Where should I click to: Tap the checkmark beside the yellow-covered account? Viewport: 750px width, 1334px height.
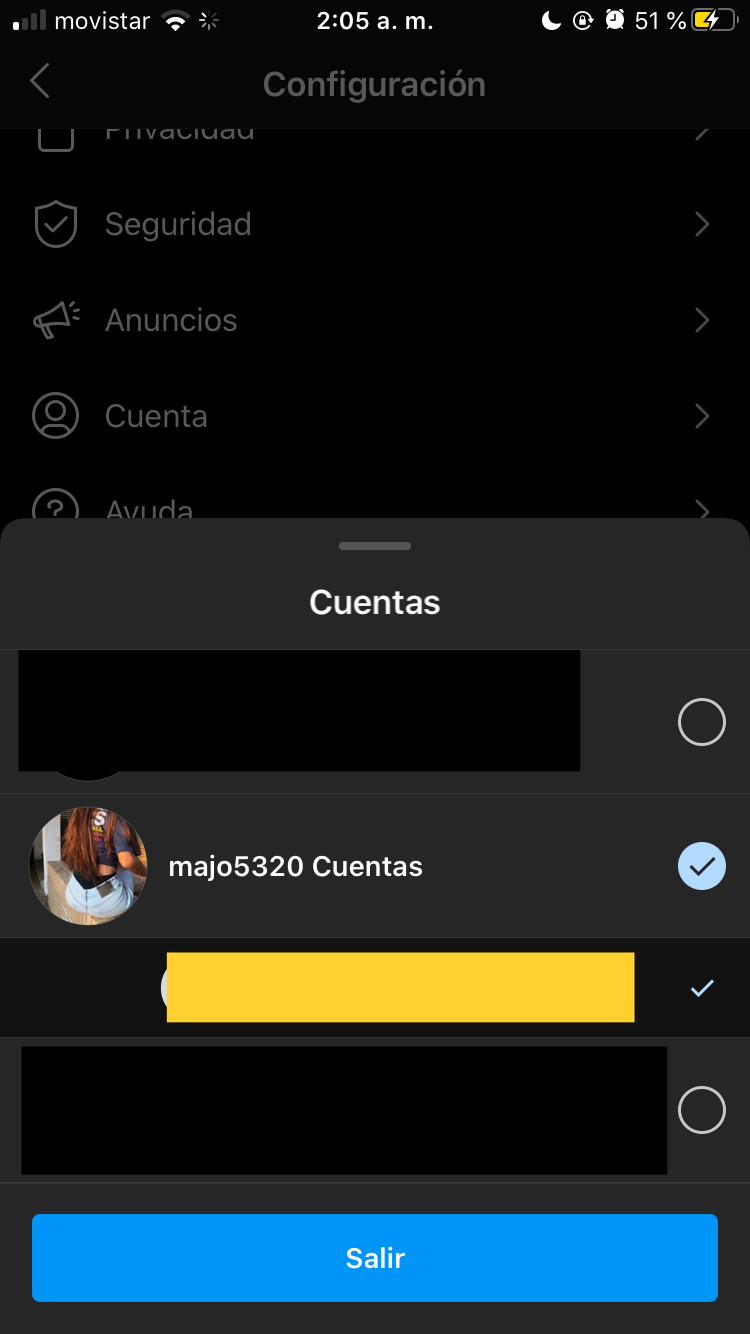click(x=702, y=988)
